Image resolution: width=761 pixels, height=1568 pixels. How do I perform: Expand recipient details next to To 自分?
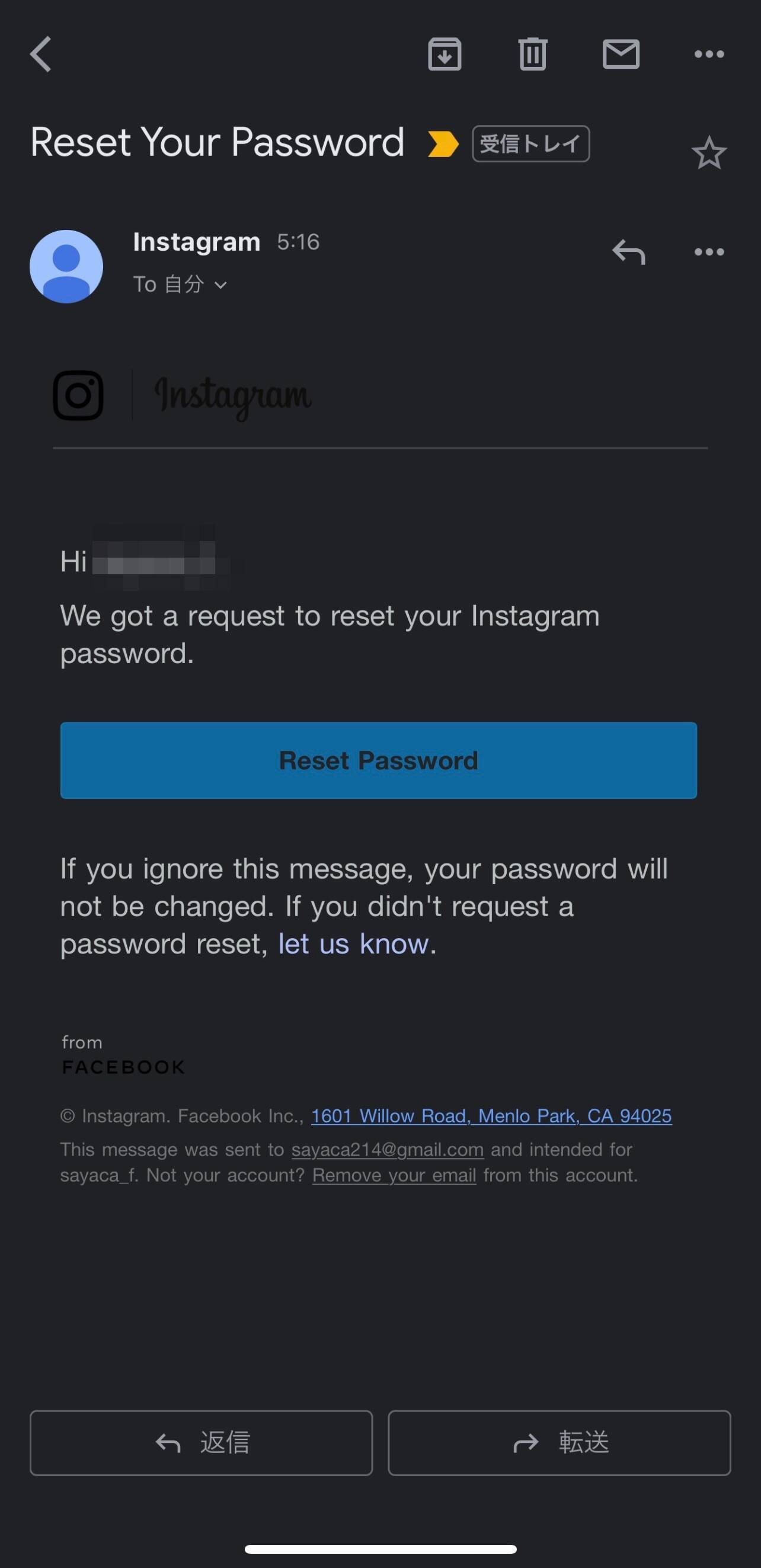coord(220,285)
